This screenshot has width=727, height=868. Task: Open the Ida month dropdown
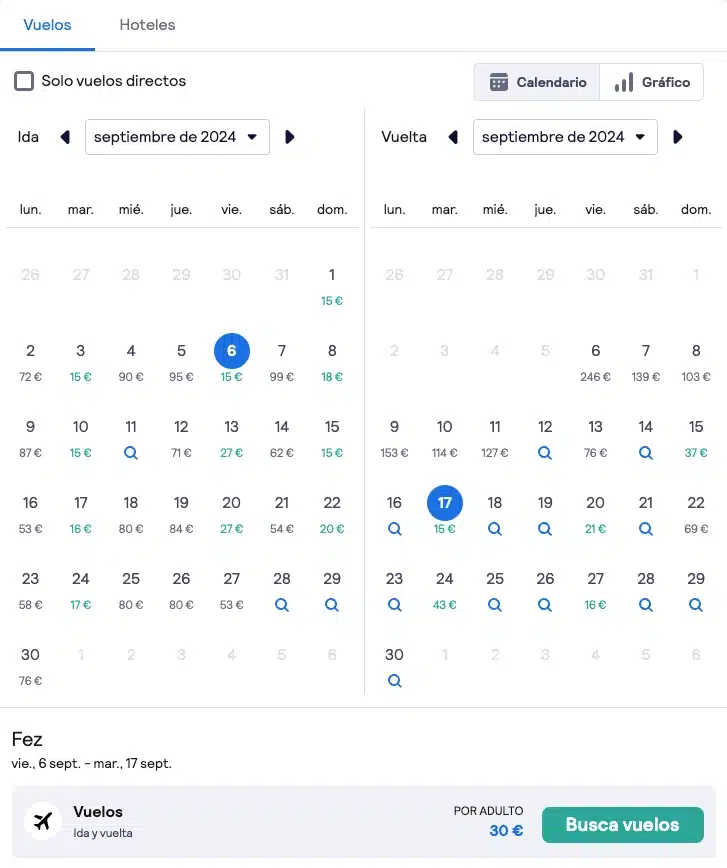[177, 137]
